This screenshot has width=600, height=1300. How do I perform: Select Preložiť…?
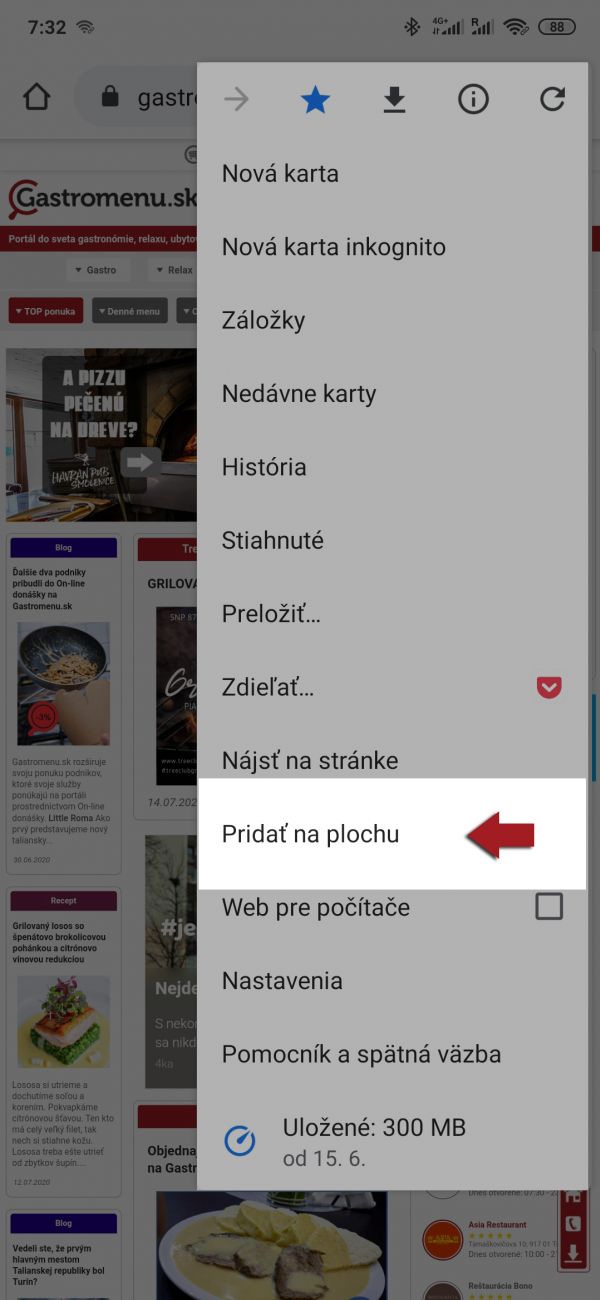coord(271,614)
